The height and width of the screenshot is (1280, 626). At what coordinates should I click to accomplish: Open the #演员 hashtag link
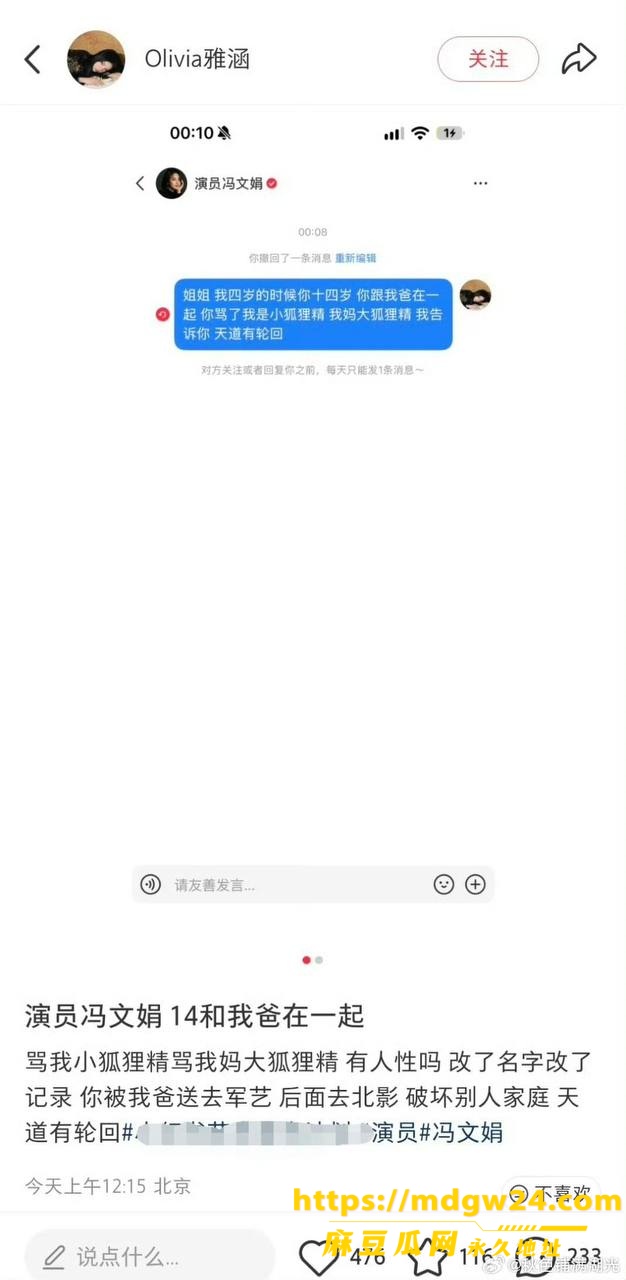(395, 1133)
